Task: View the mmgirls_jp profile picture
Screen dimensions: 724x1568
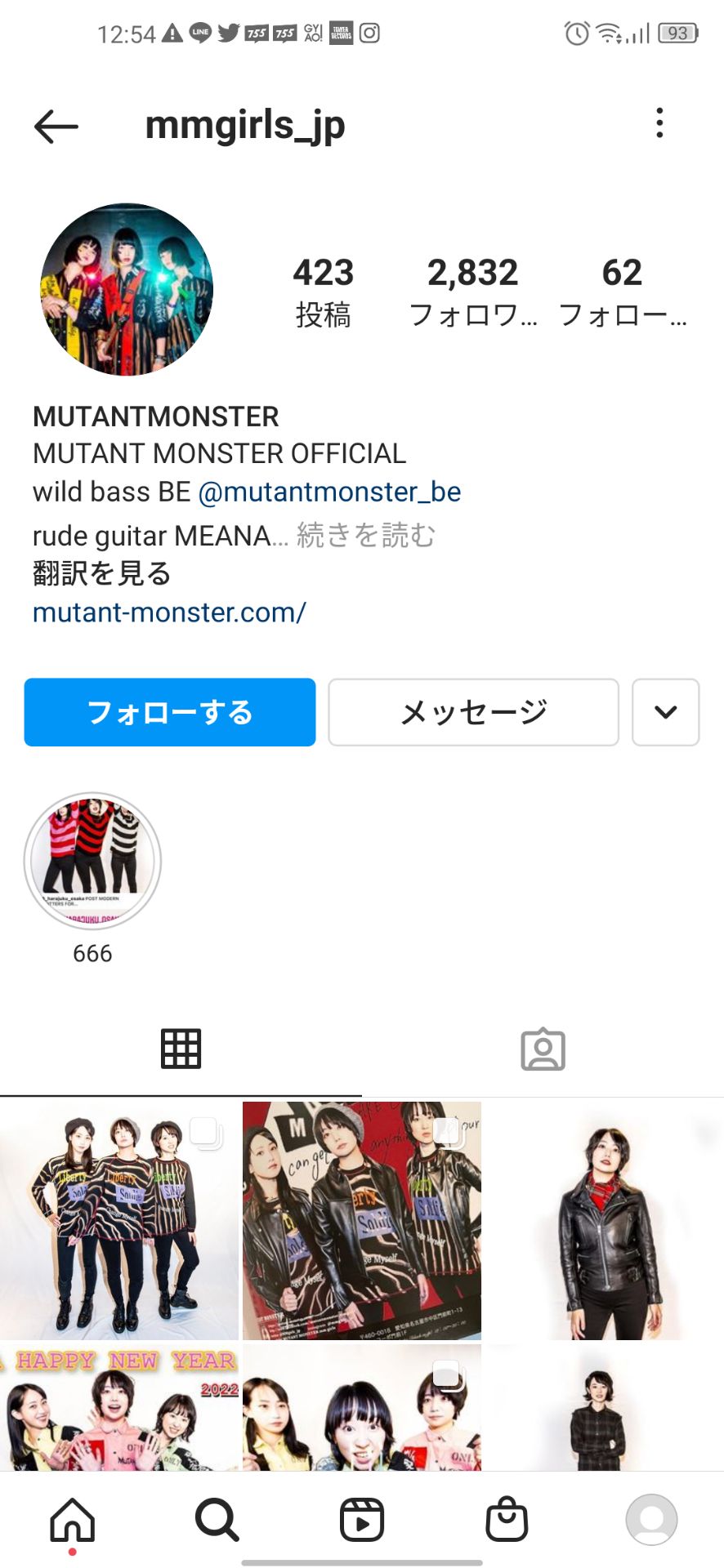Action: click(127, 289)
